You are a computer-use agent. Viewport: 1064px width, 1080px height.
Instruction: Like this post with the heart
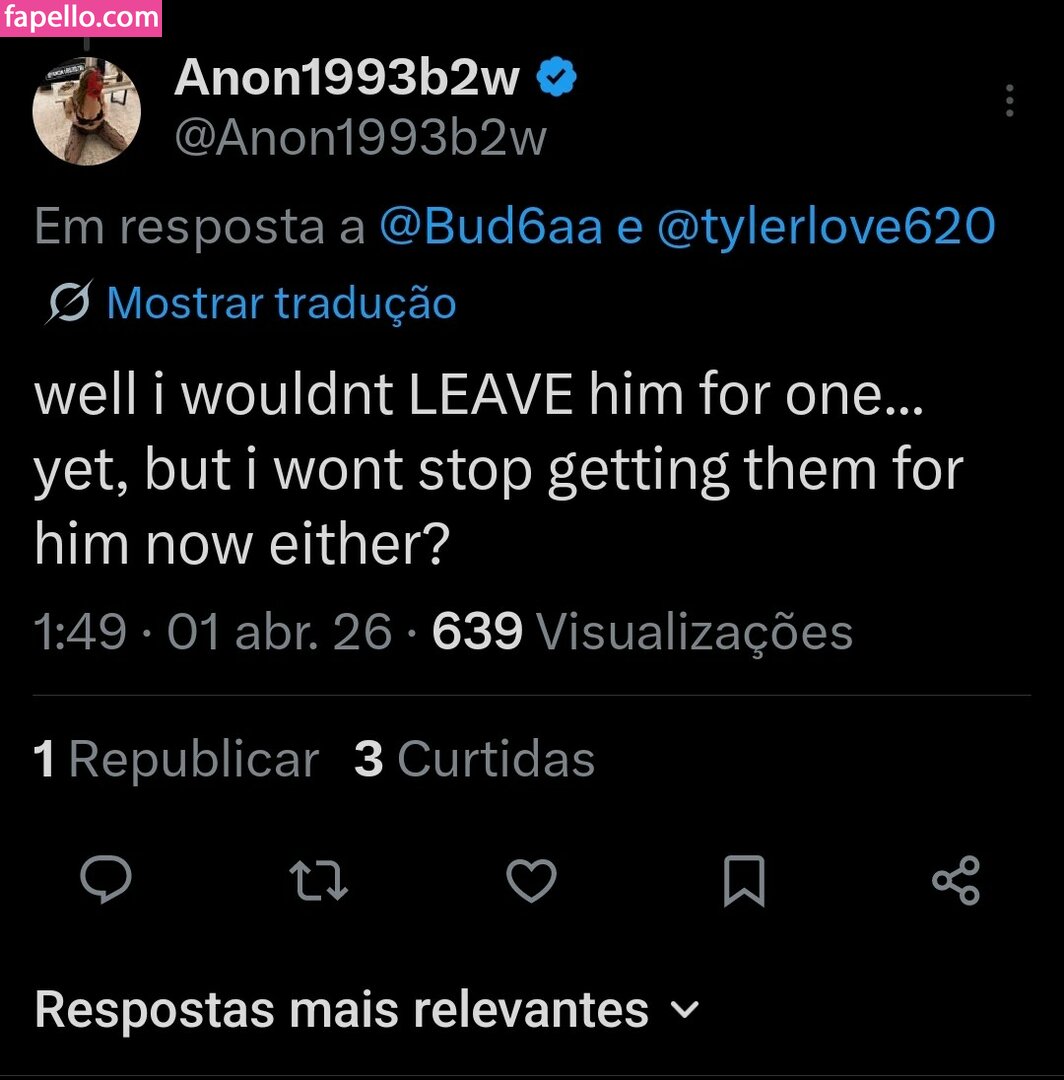click(x=531, y=881)
